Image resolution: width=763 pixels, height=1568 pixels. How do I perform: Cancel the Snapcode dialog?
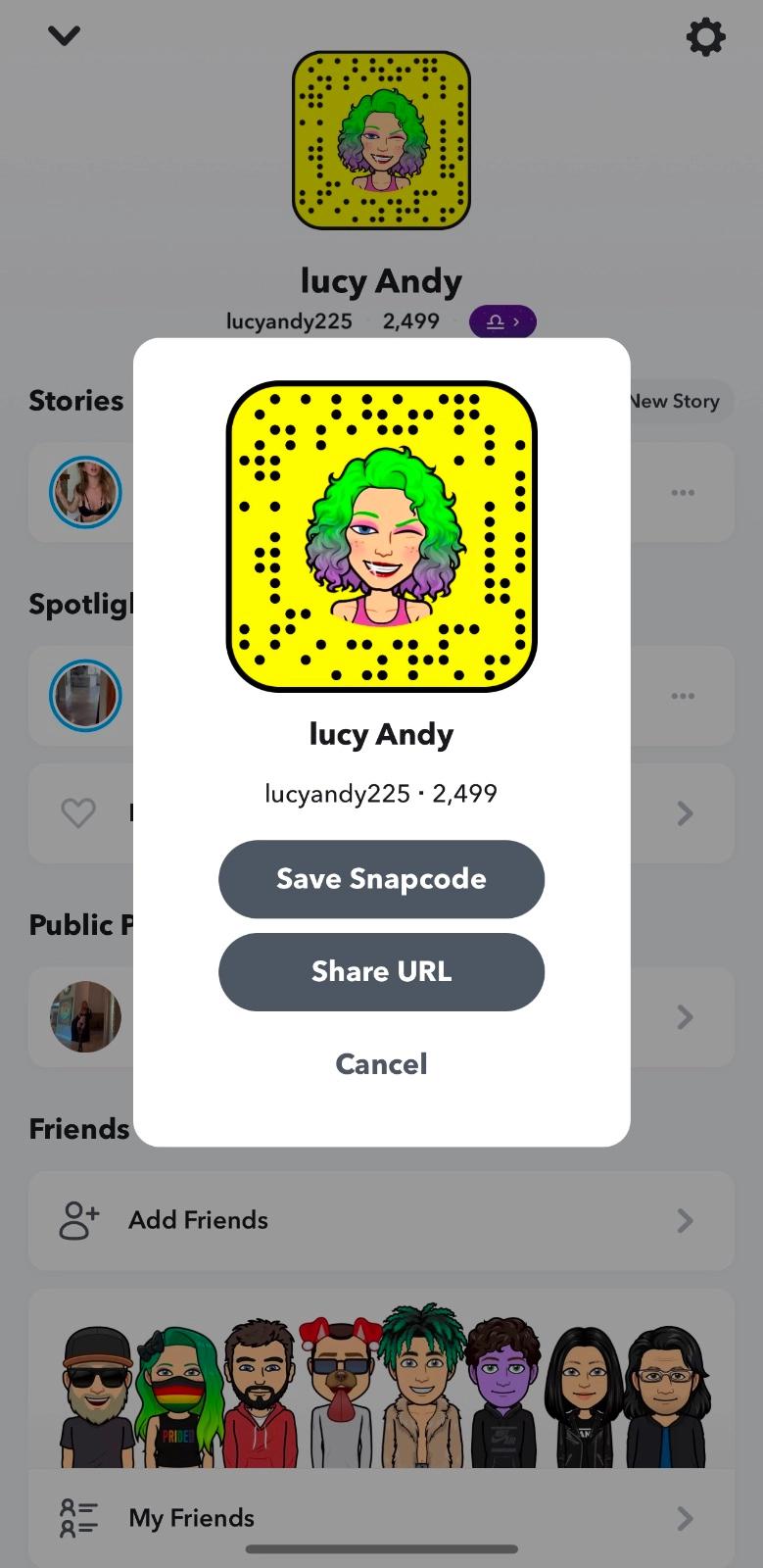(381, 1064)
